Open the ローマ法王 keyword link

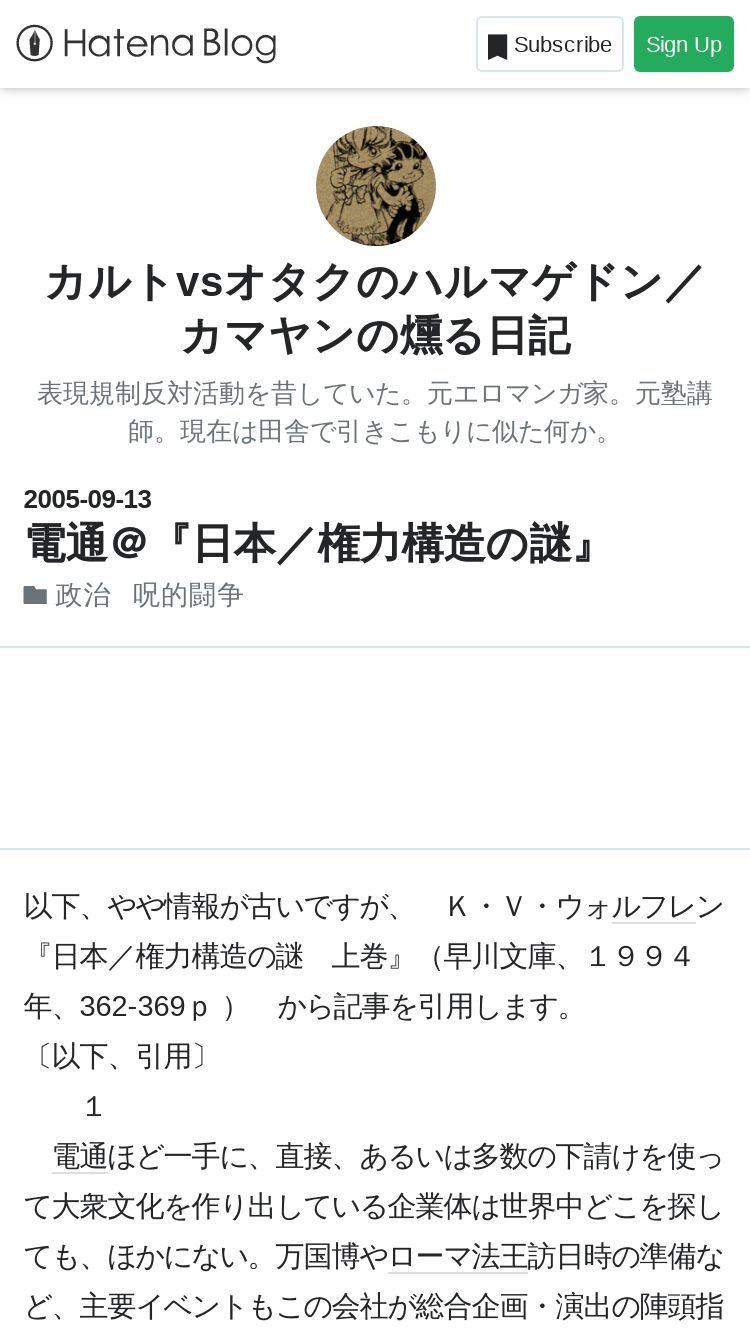pyautogui.click(x=457, y=1256)
